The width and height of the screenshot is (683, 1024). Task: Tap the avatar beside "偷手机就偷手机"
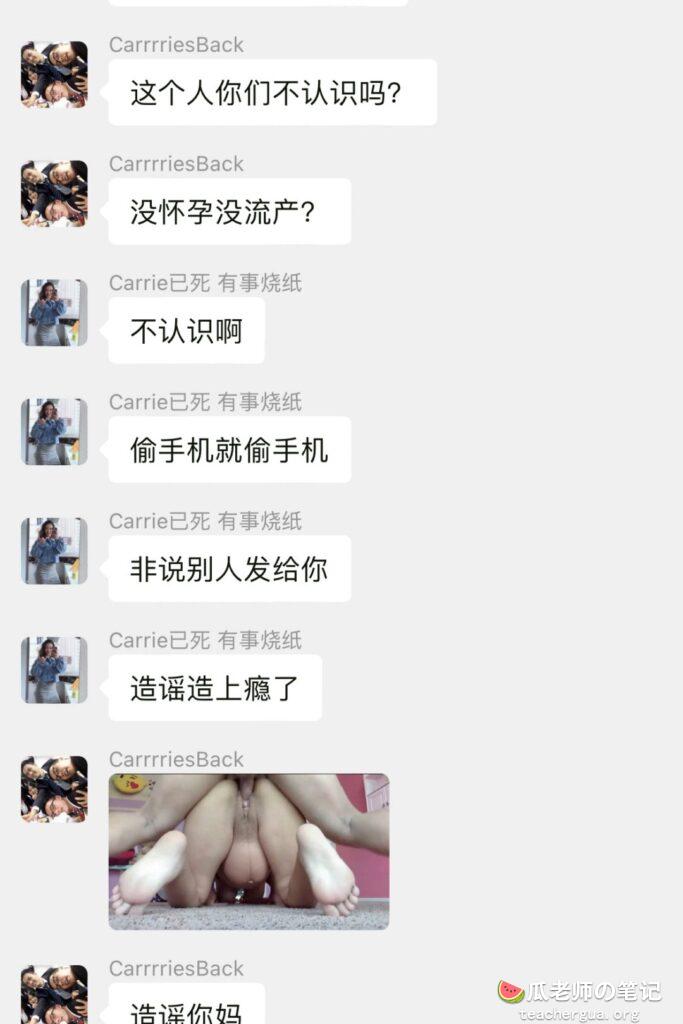(x=54, y=431)
